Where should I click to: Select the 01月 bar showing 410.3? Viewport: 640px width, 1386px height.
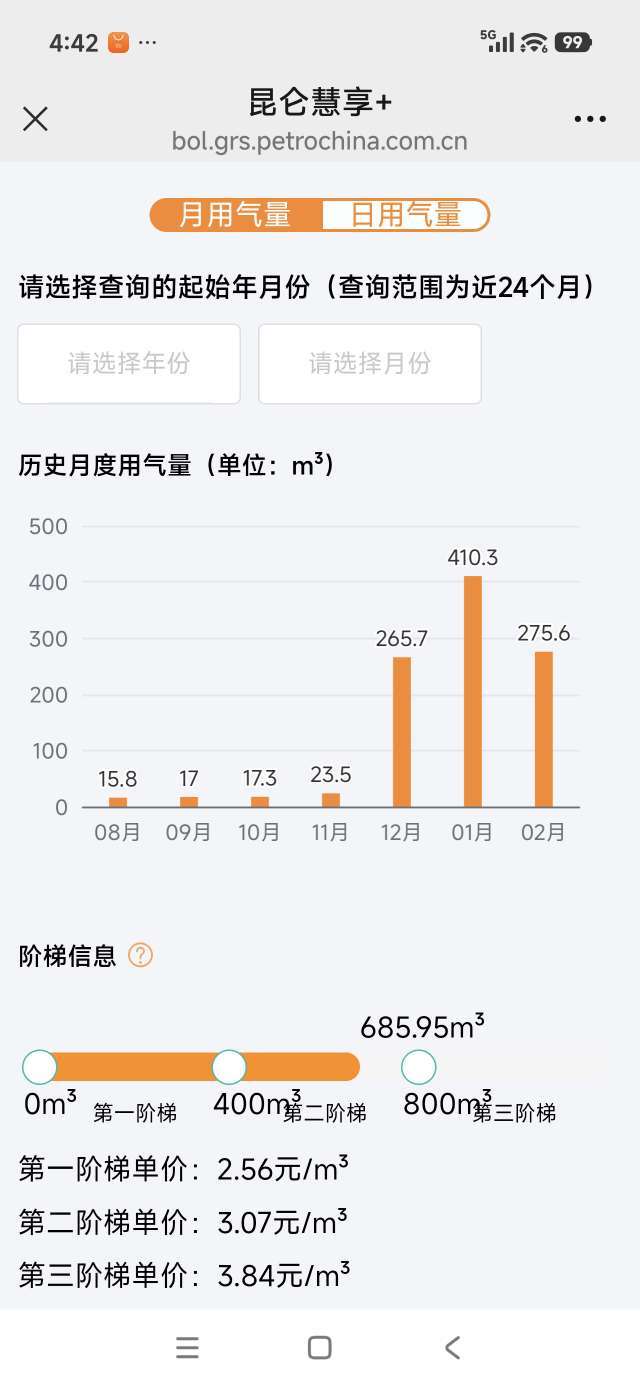472,690
